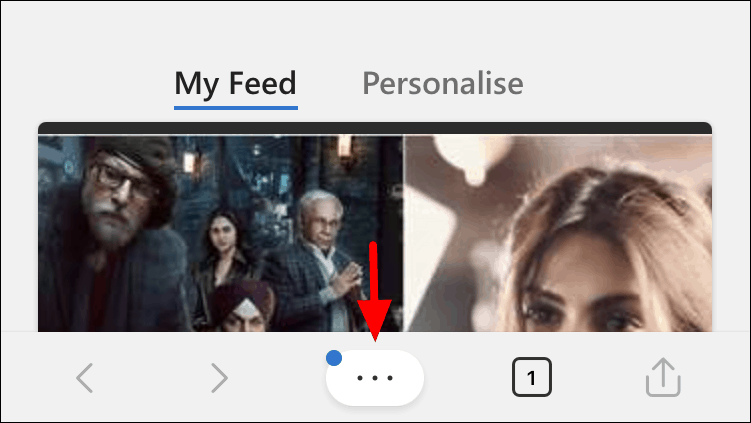Go forward to the next page
Viewport: 751px width, 423px height.
(x=219, y=378)
